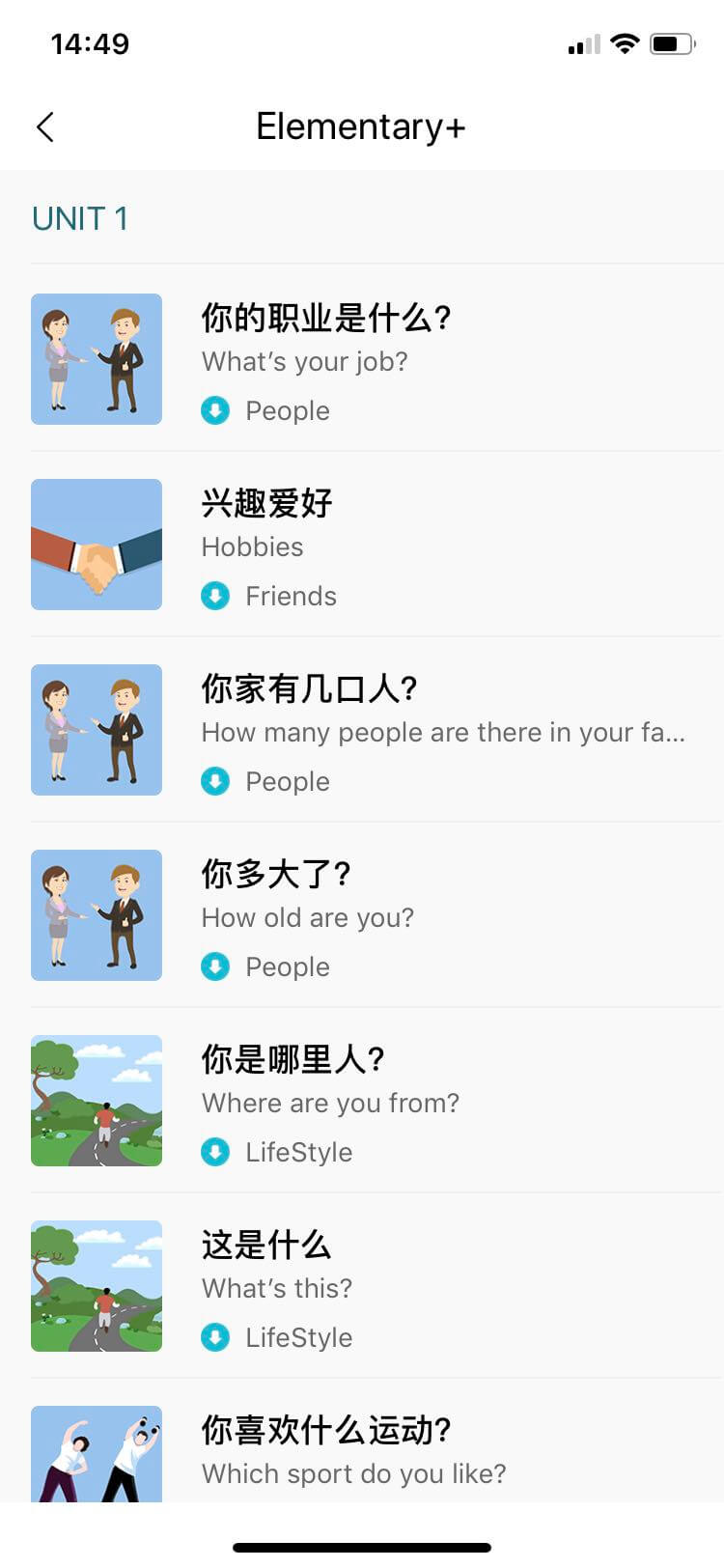Tap the back chevron at the top left
724x1568 pixels.
[x=45, y=126]
